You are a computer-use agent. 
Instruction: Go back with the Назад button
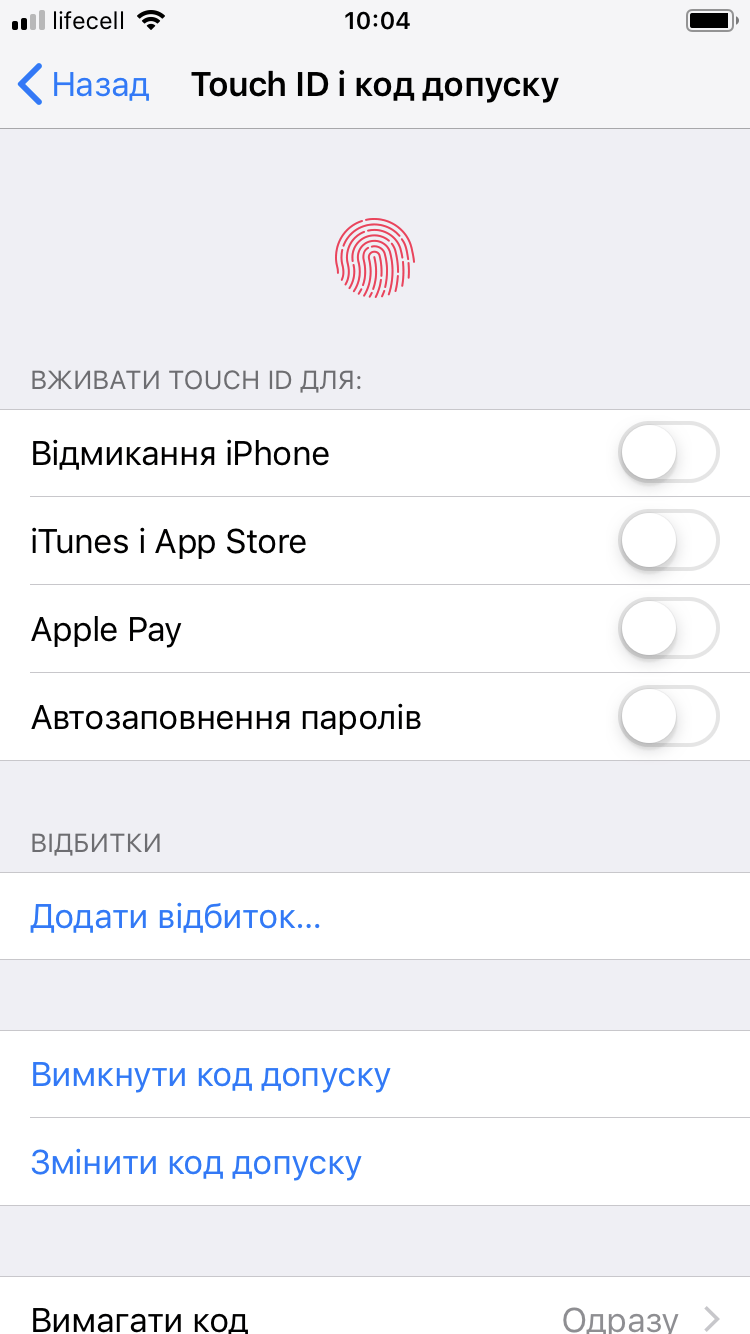tap(84, 85)
